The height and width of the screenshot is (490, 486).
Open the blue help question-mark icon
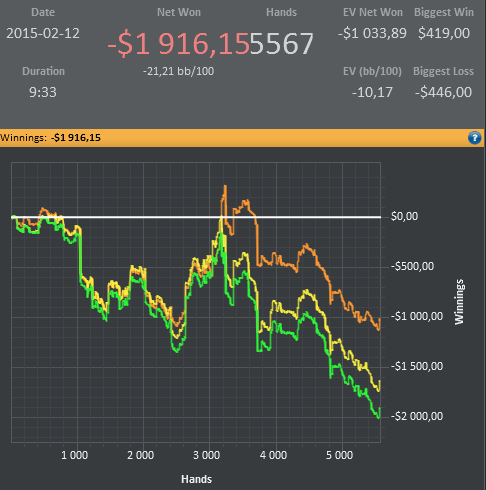tap(475, 138)
